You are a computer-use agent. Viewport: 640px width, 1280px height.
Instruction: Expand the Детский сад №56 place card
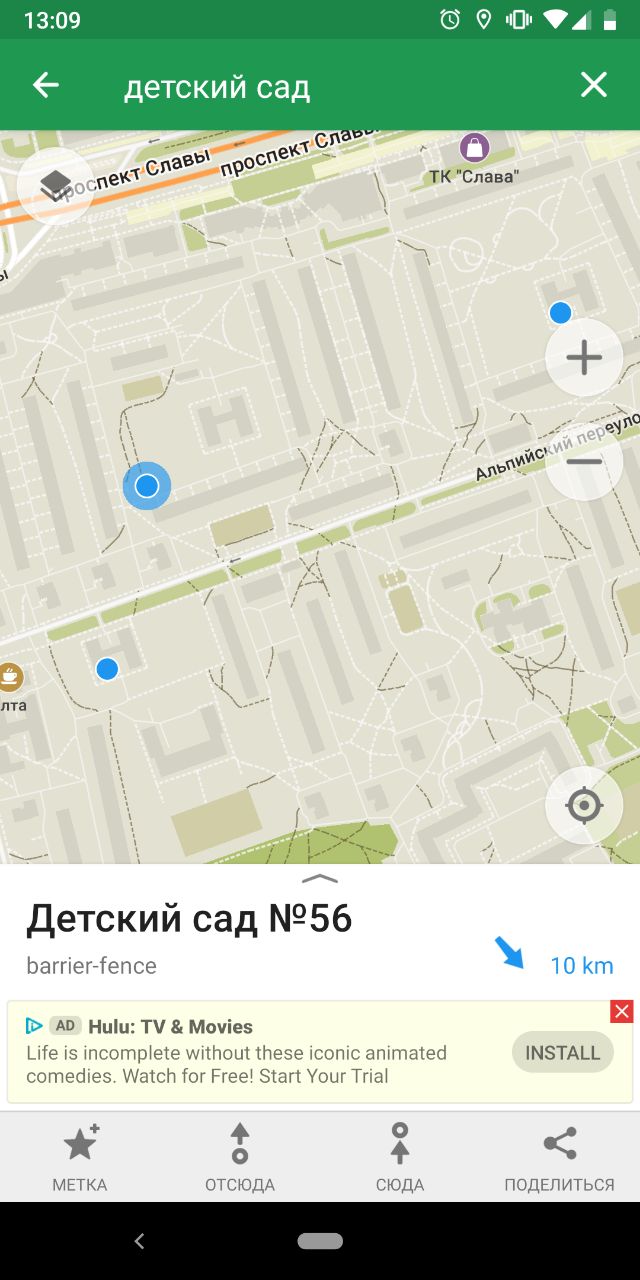click(320, 878)
